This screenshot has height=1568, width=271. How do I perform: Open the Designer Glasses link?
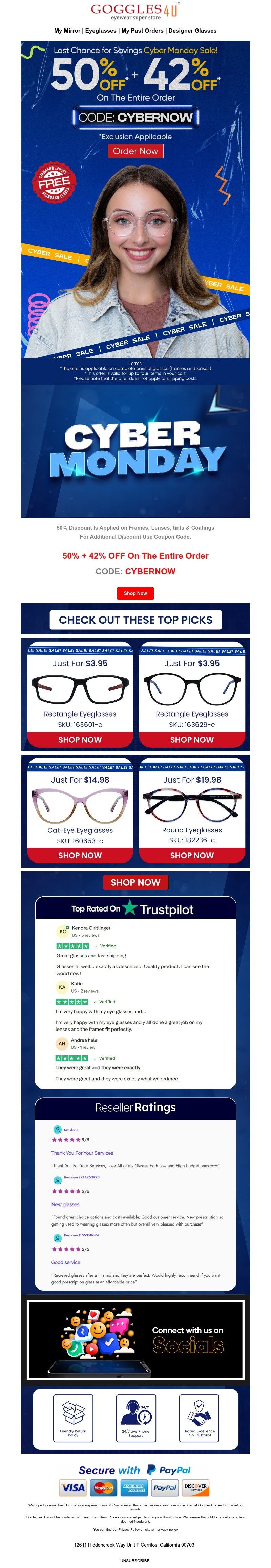[x=193, y=30]
